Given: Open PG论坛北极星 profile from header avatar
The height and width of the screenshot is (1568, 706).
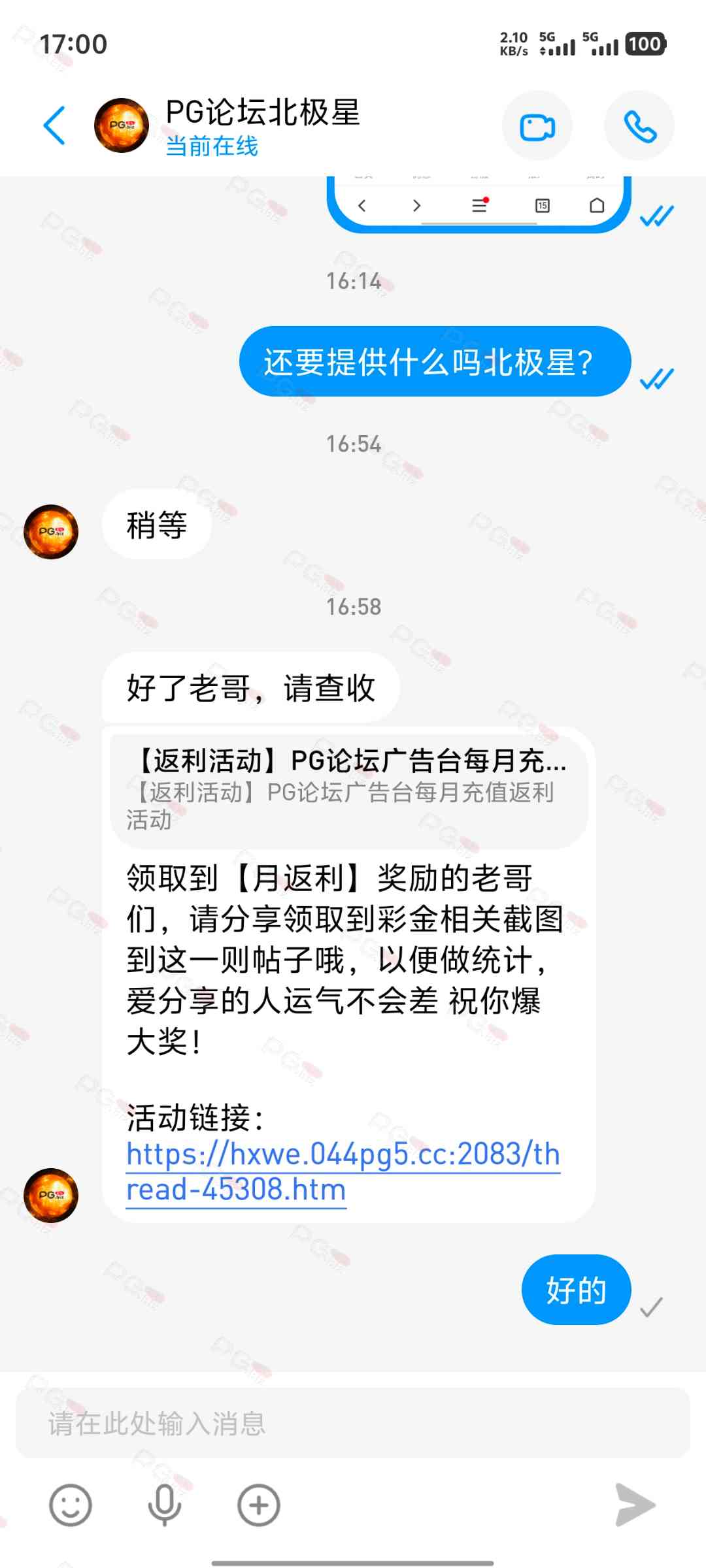Looking at the screenshot, I should point(122,125).
